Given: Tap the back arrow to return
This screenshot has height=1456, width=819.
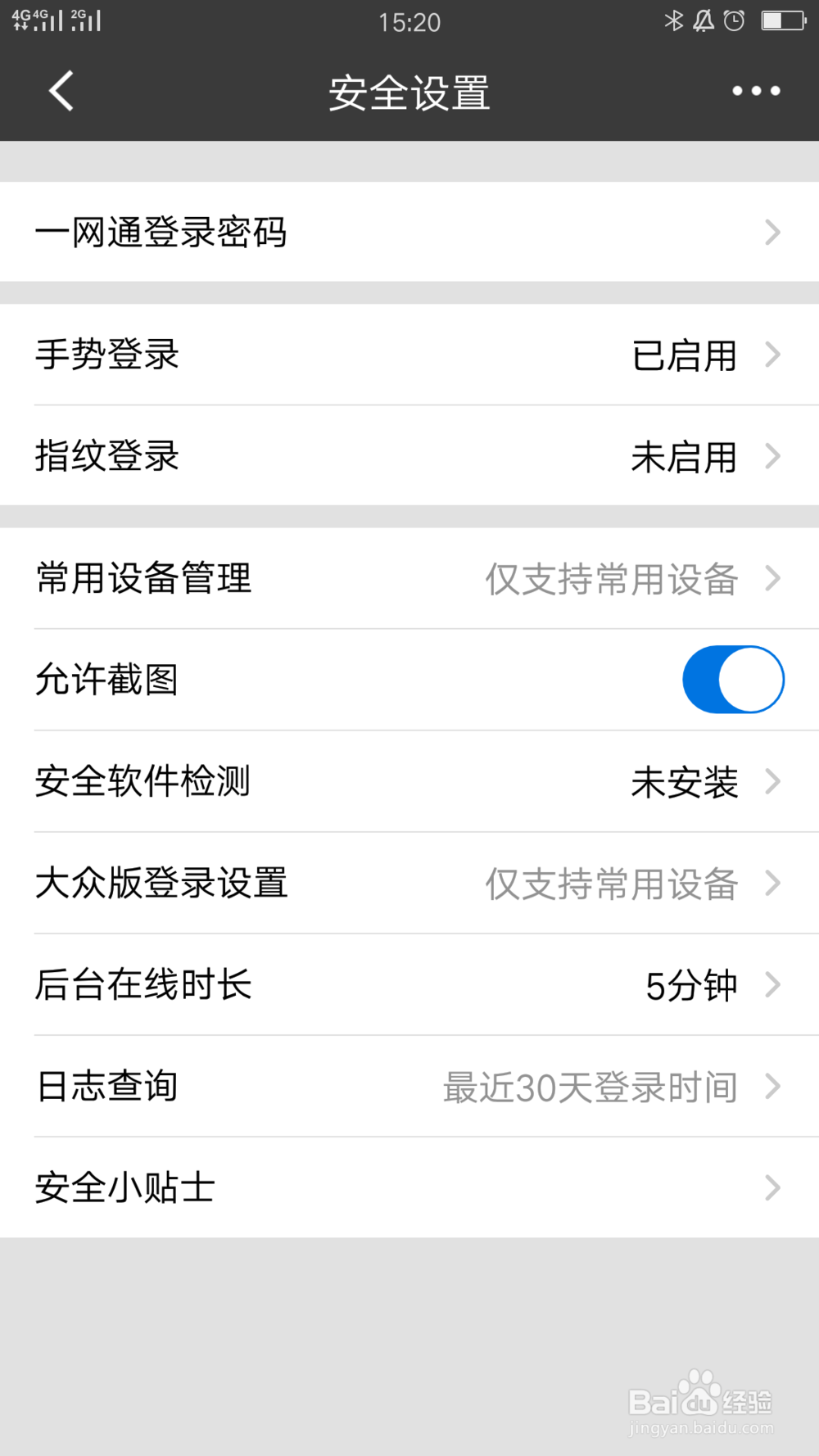Looking at the screenshot, I should point(61,92).
